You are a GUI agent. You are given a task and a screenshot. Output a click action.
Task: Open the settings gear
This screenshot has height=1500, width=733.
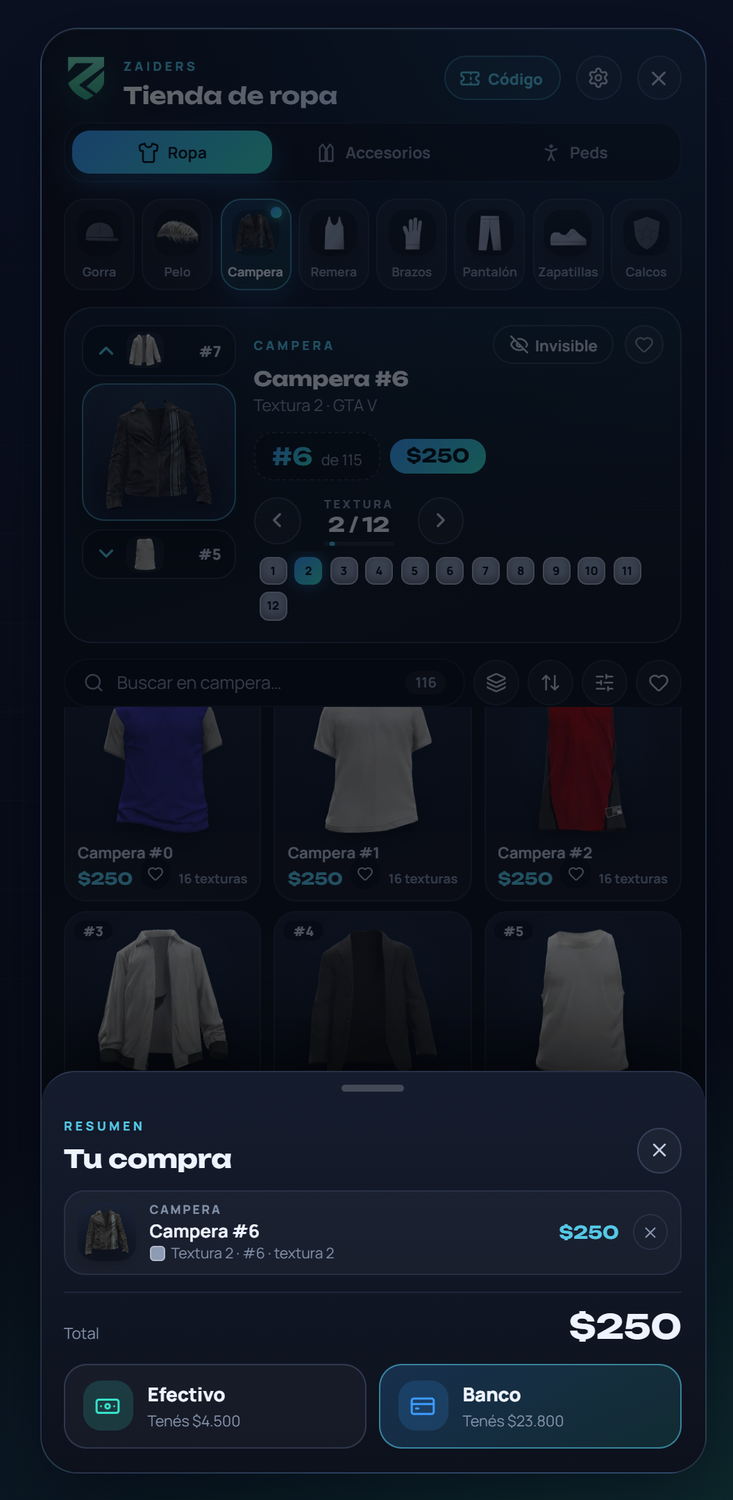(x=598, y=78)
